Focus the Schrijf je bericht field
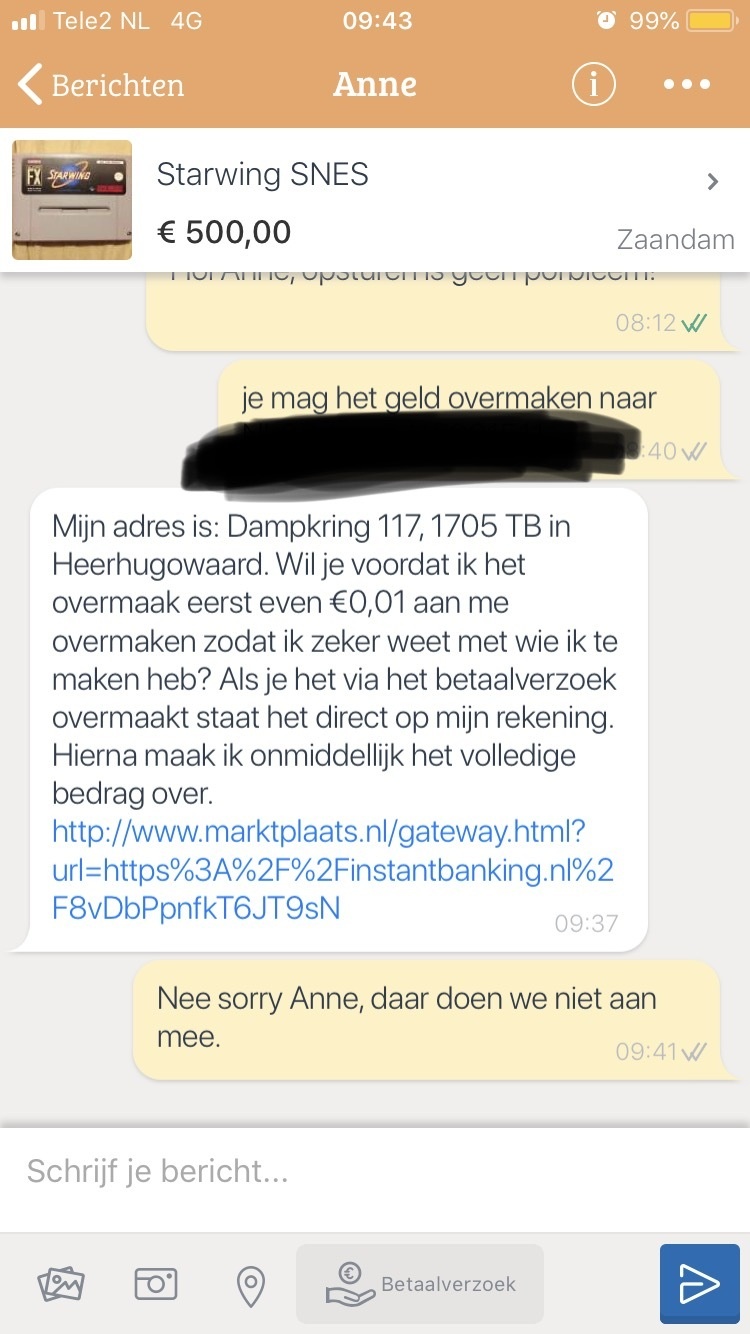 (375, 1171)
